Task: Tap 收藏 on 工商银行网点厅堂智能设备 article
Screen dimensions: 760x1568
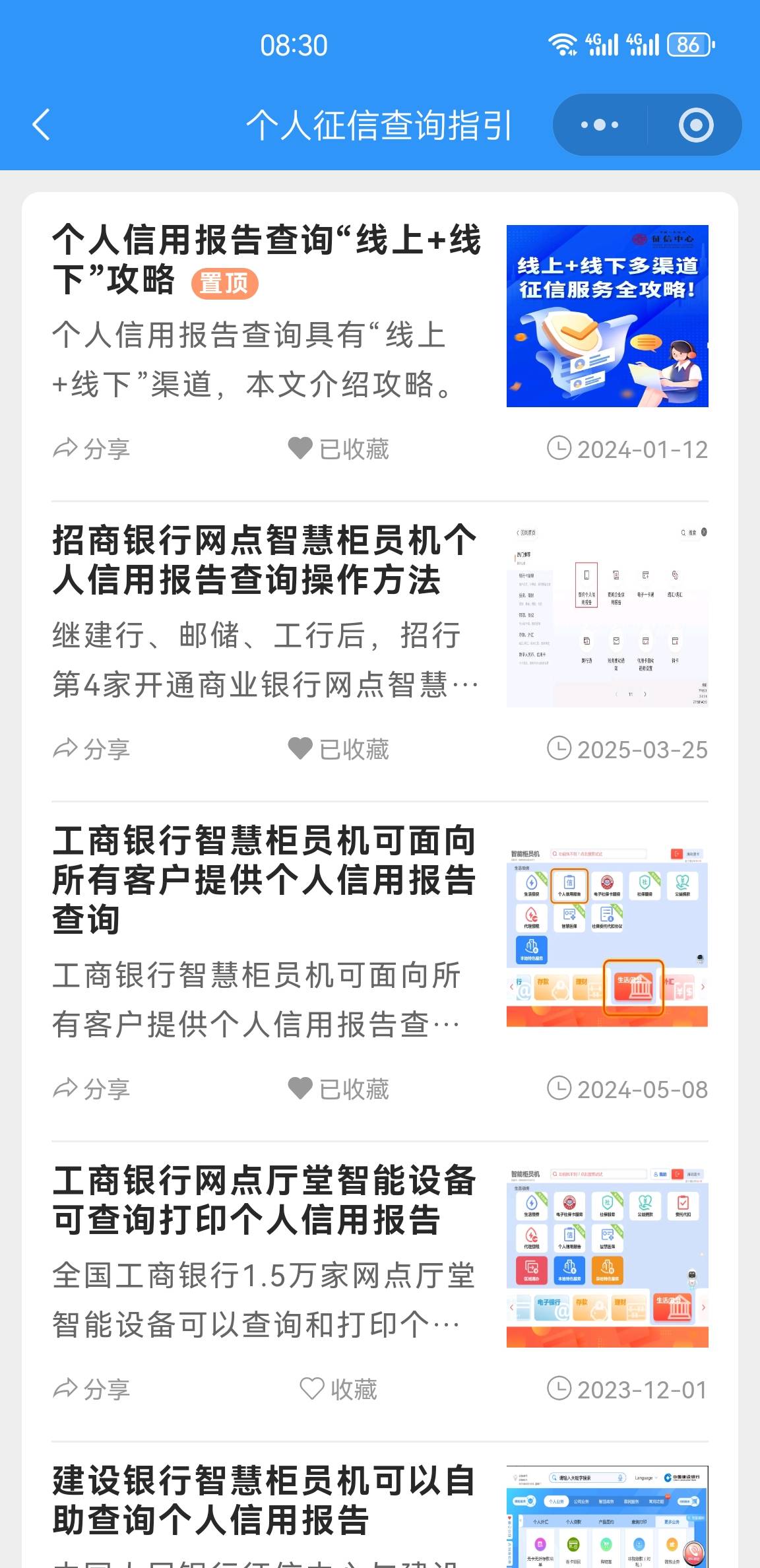Action: 338,1390
